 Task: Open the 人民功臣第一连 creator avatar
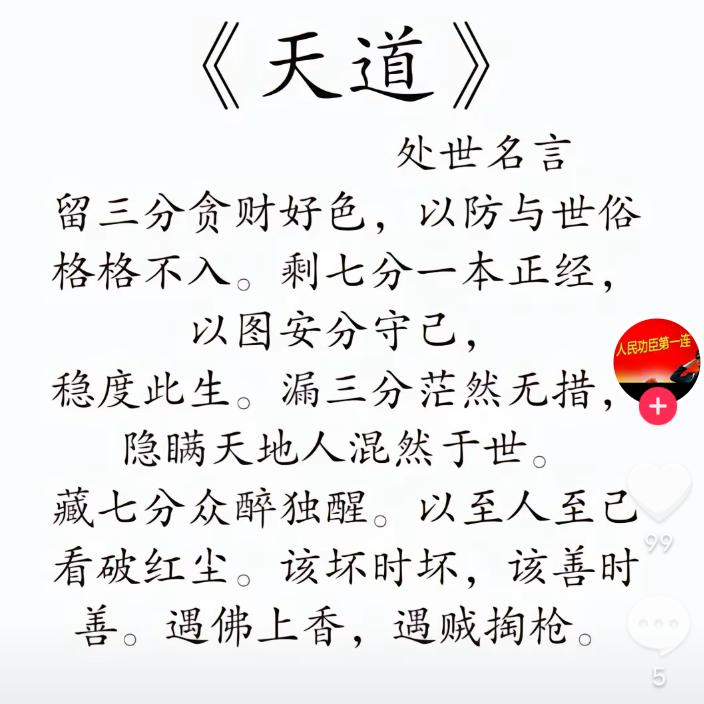pyautogui.click(x=656, y=358)
